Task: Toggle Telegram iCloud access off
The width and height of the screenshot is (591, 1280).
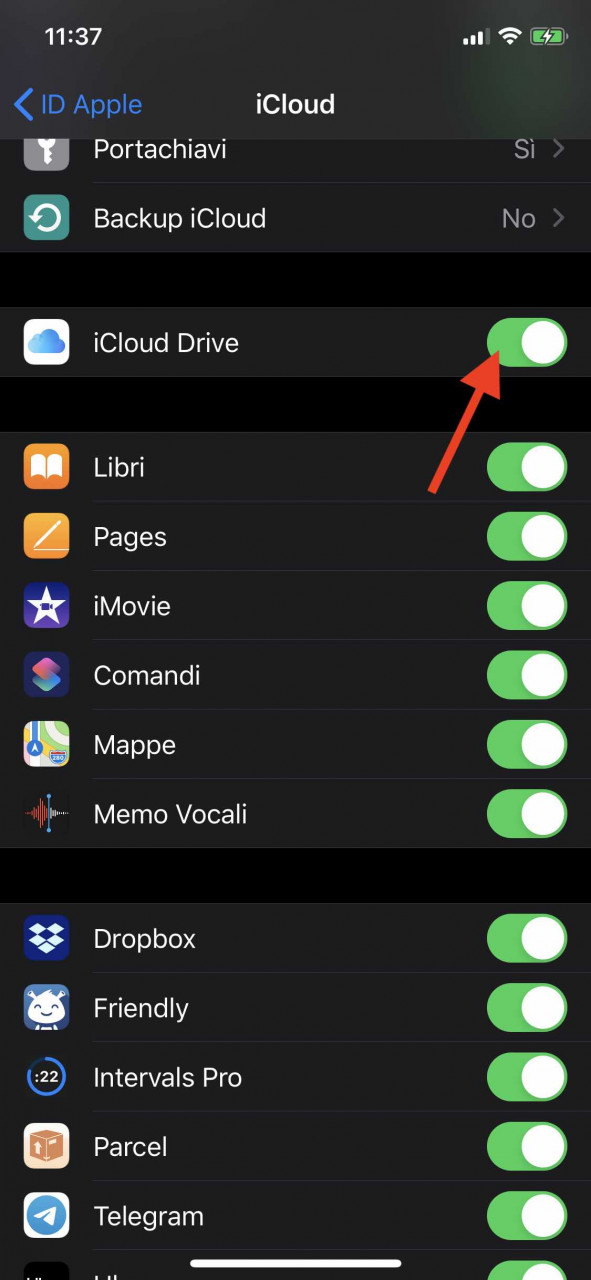Action: 527,1216
